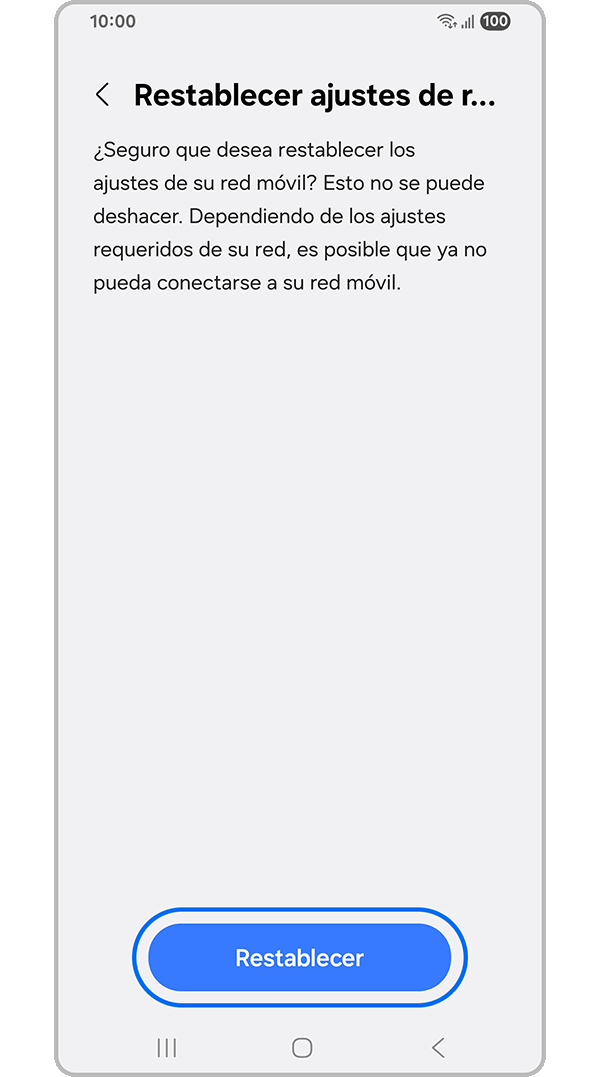Open recent apps from navigation bar
Screen dimensions: 600x1077
[167, 1047]
